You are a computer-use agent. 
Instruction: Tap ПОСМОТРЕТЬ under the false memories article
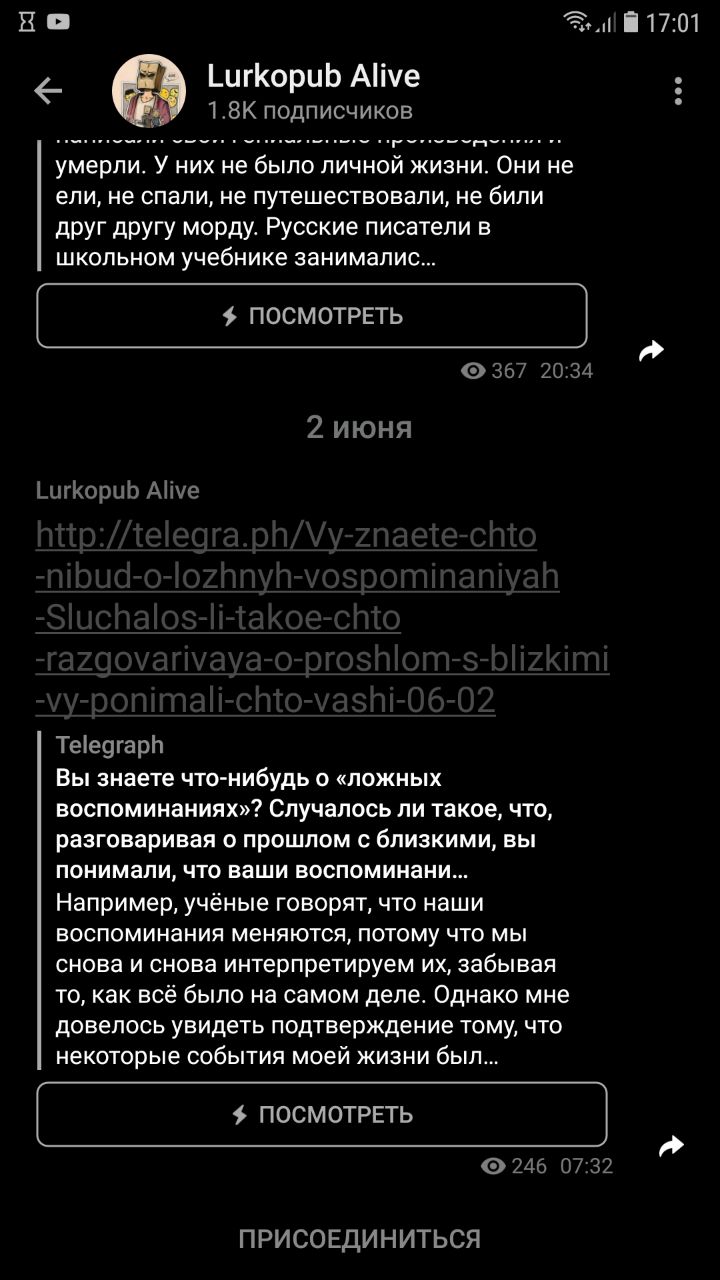click(322, 1114)
